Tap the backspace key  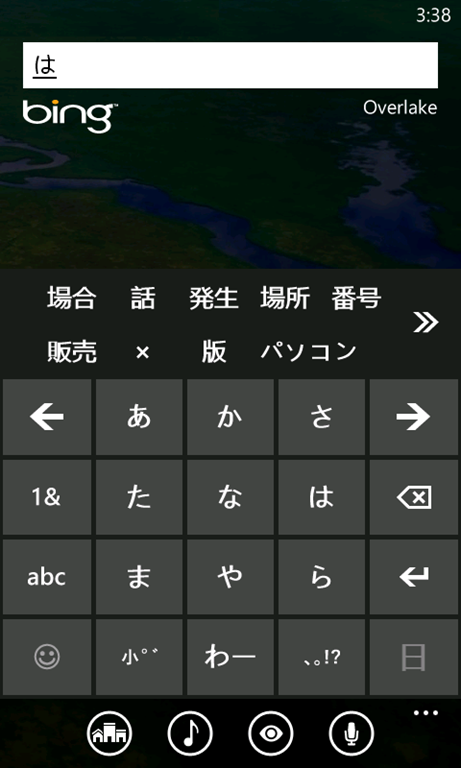[x=414, y=497]
